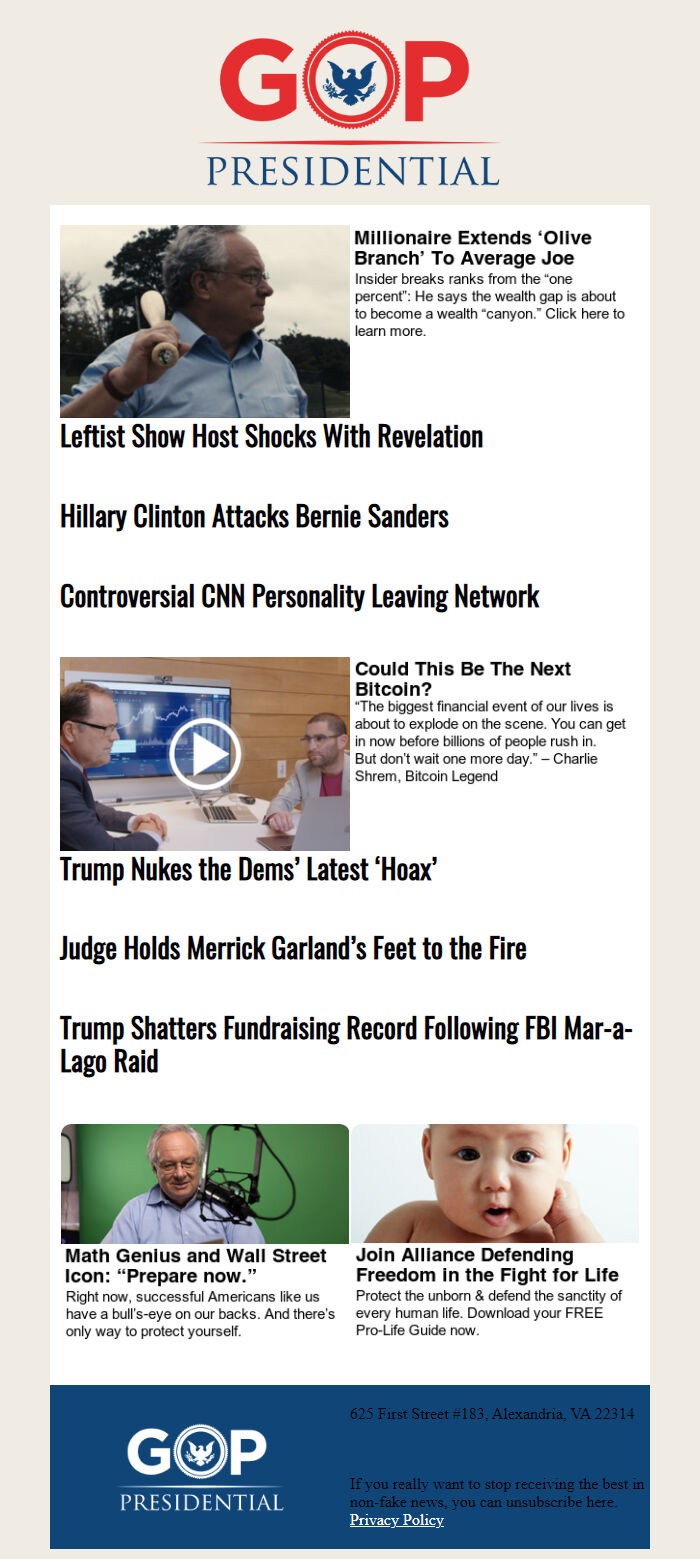The width and height of the screenshot is (700, 1559).
Task: View 'Controversial CNN Personality Leaving Network' article
Action: pyautogui.click(x=299, y=597)
